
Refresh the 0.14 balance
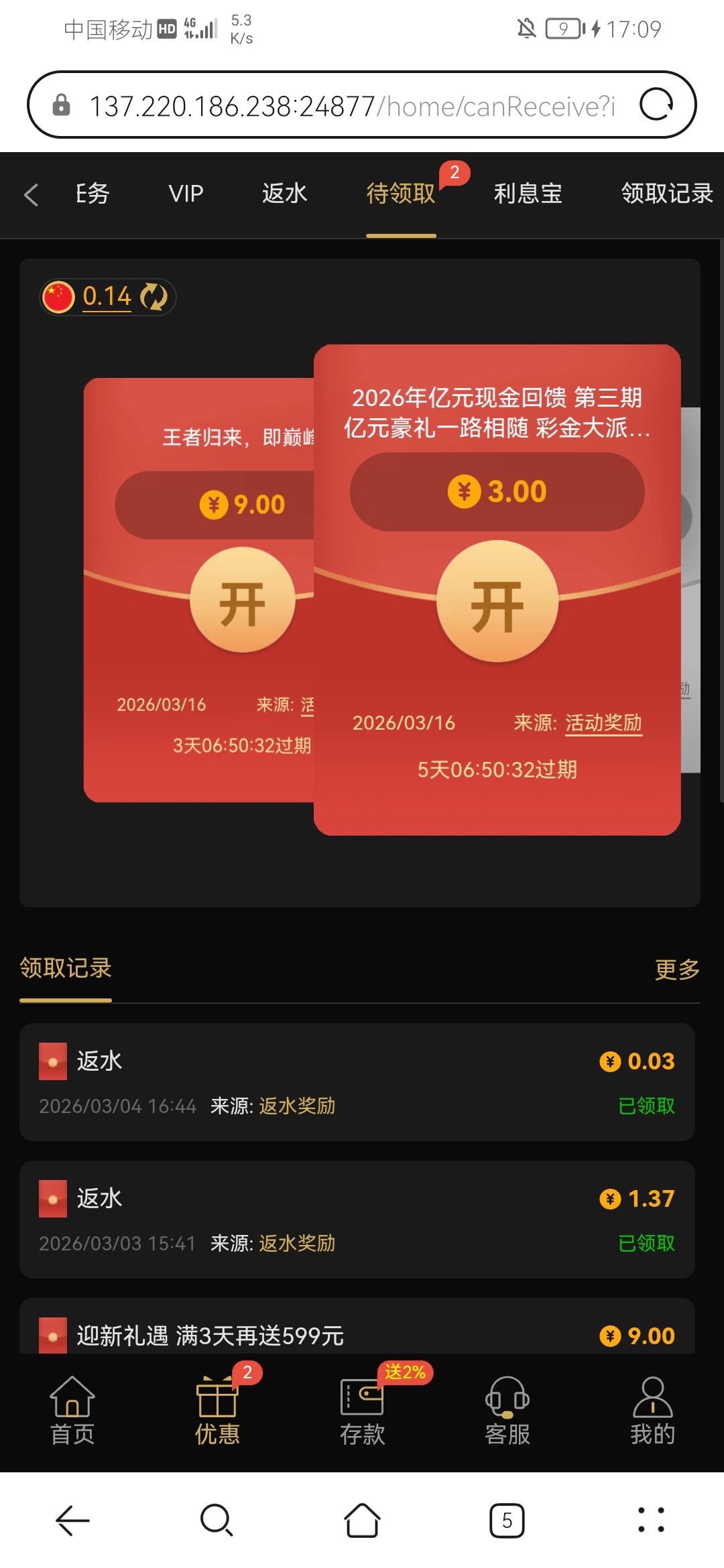pyautogui.click(x=154, y=297)
